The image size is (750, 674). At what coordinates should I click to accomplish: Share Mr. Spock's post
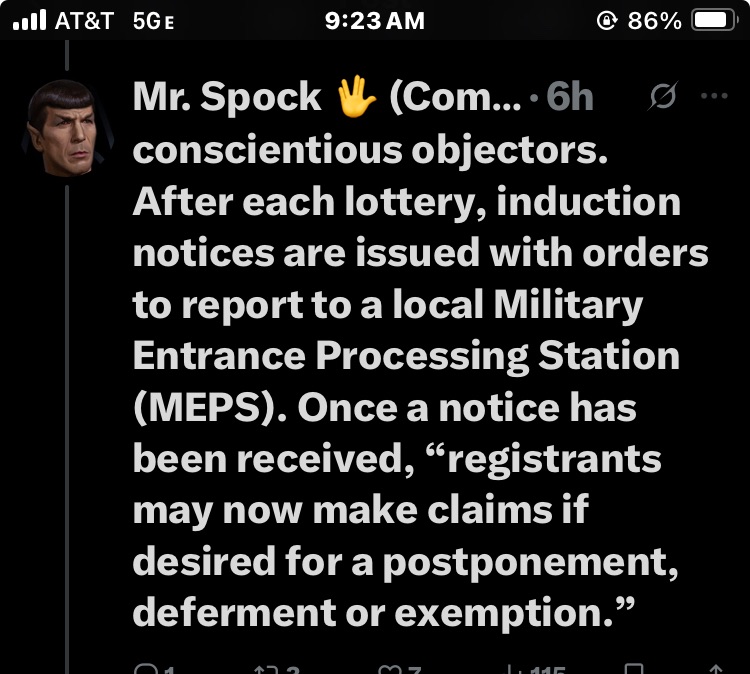pos(714,668)
